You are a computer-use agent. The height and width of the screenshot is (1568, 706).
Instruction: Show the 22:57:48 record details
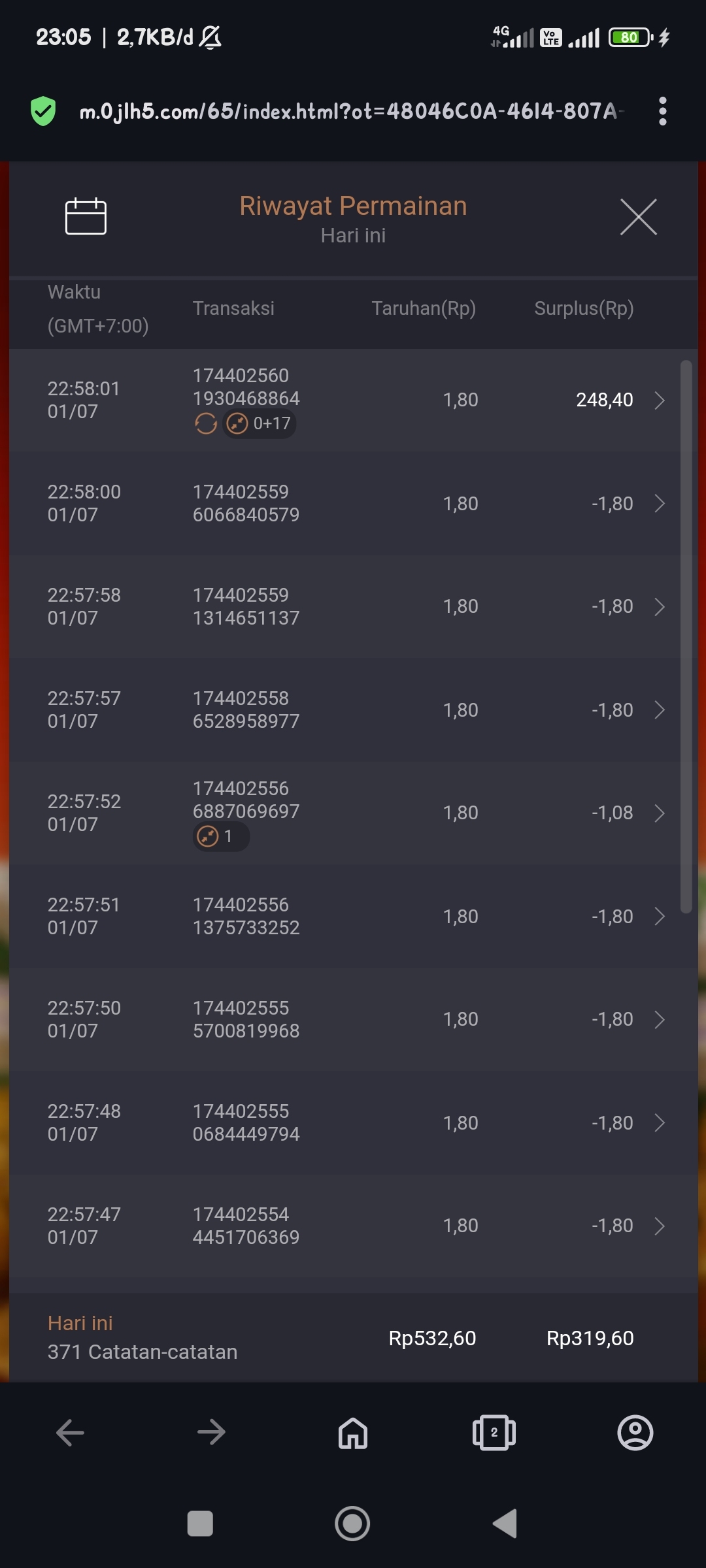point(660,1123)
